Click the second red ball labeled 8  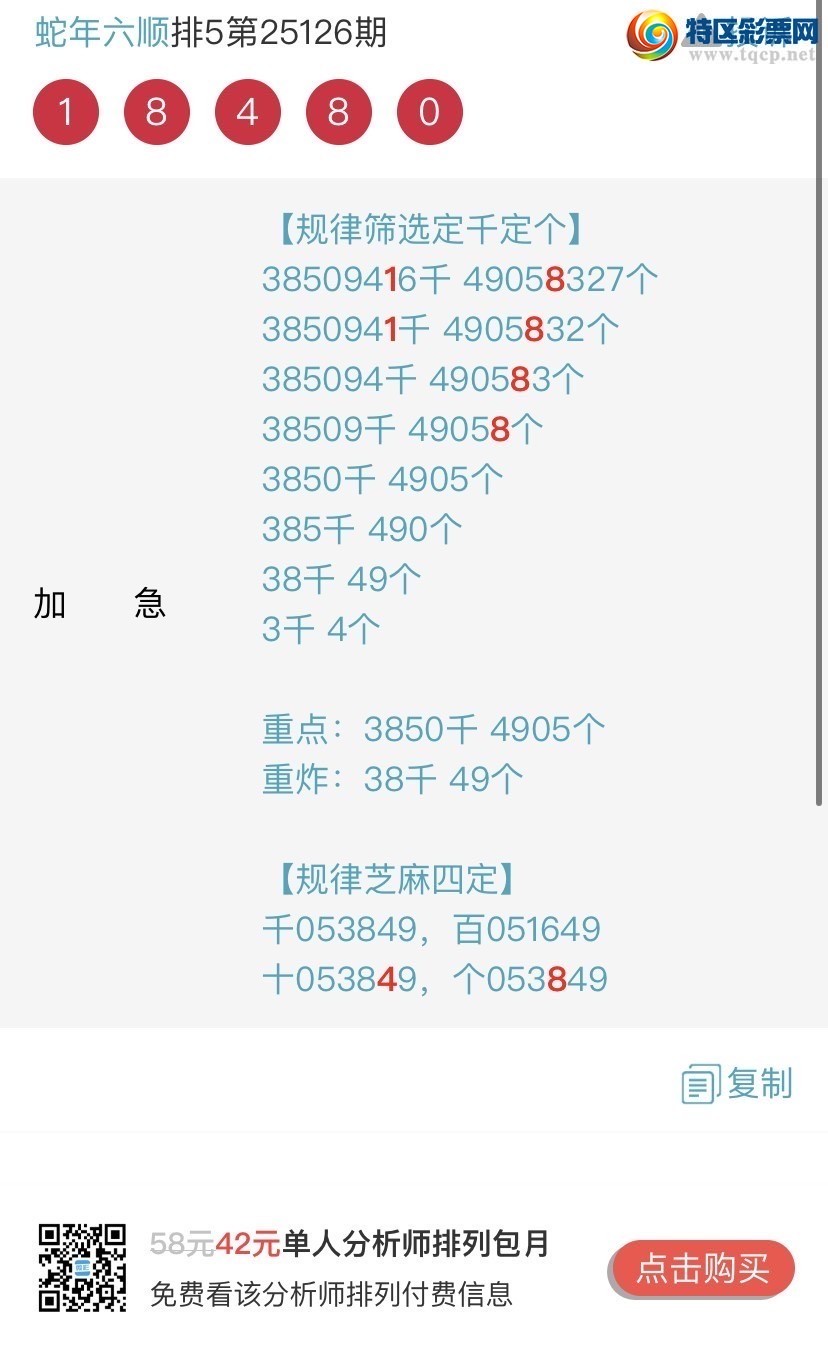point(339,112)
